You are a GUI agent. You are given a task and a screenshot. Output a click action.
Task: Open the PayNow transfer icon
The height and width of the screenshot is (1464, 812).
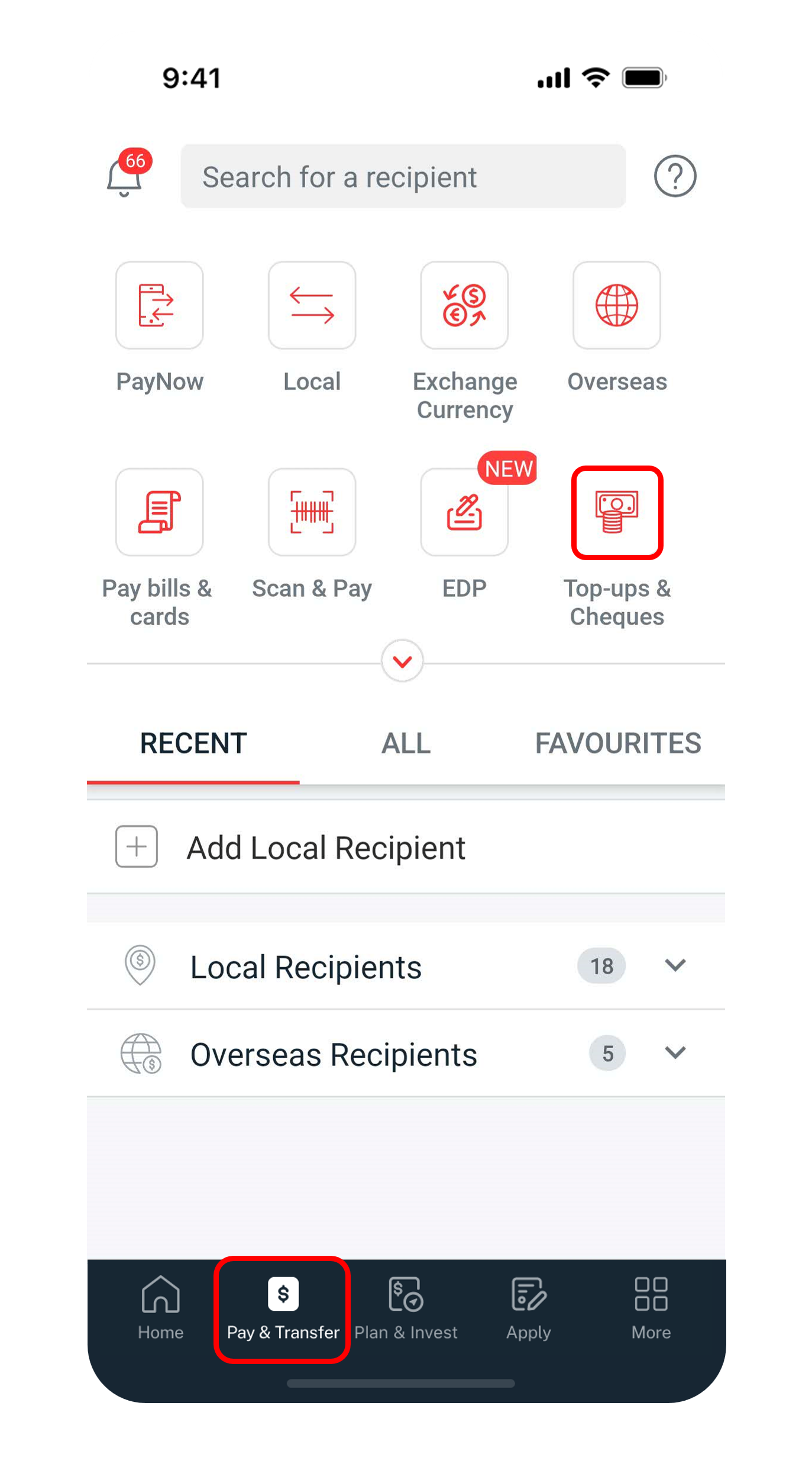(x=160, y=305)
